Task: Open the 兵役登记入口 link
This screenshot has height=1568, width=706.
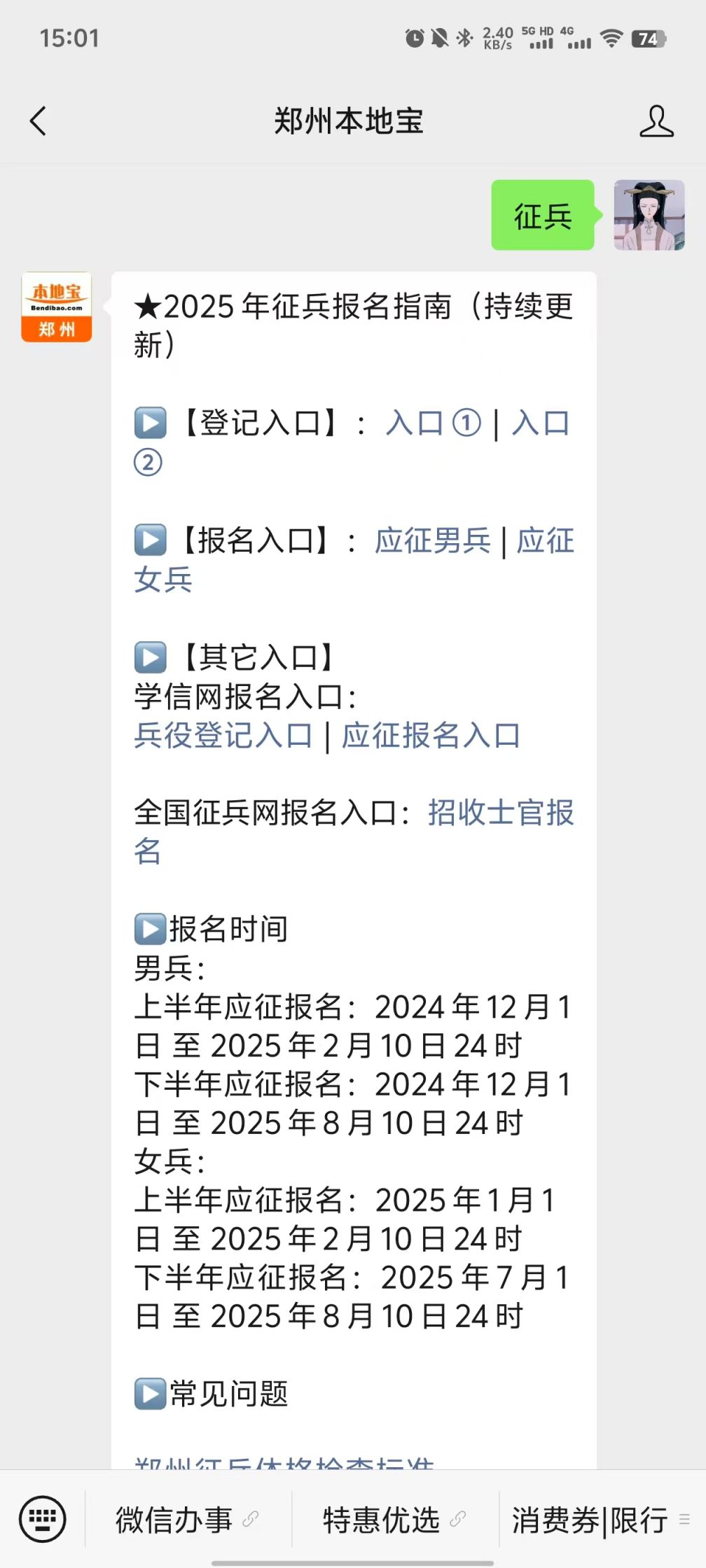Action: 223,735
